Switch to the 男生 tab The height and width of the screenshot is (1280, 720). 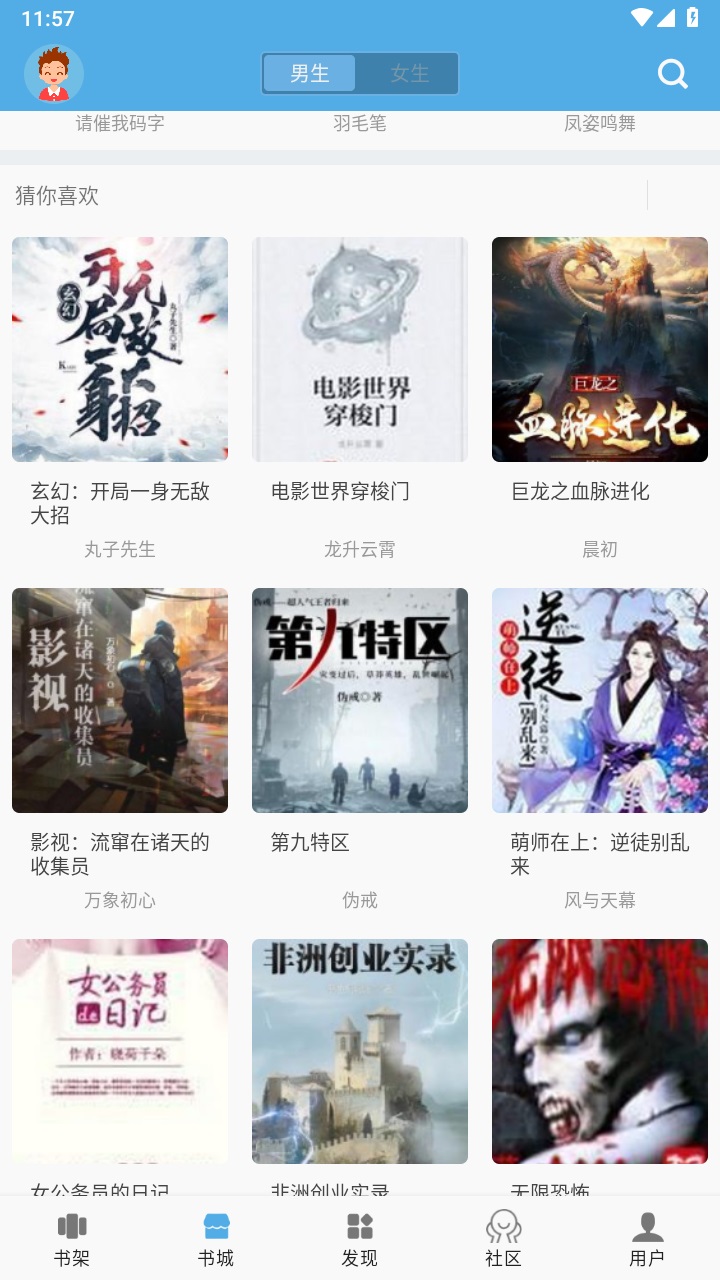coord(310,73)
